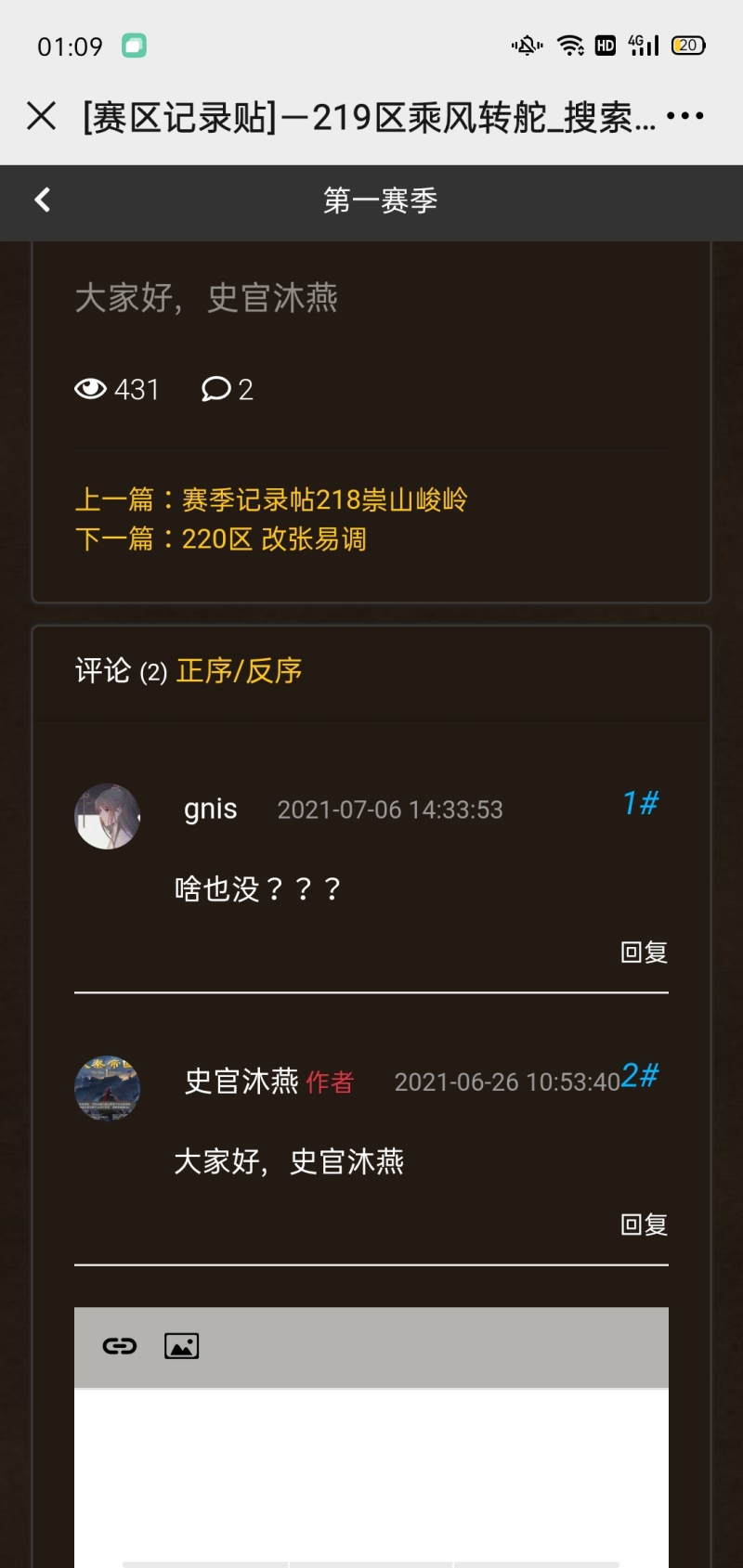743x1568 pixels.
Task: View 史官沐燕's profile avatar
Action: [108, 1087]
